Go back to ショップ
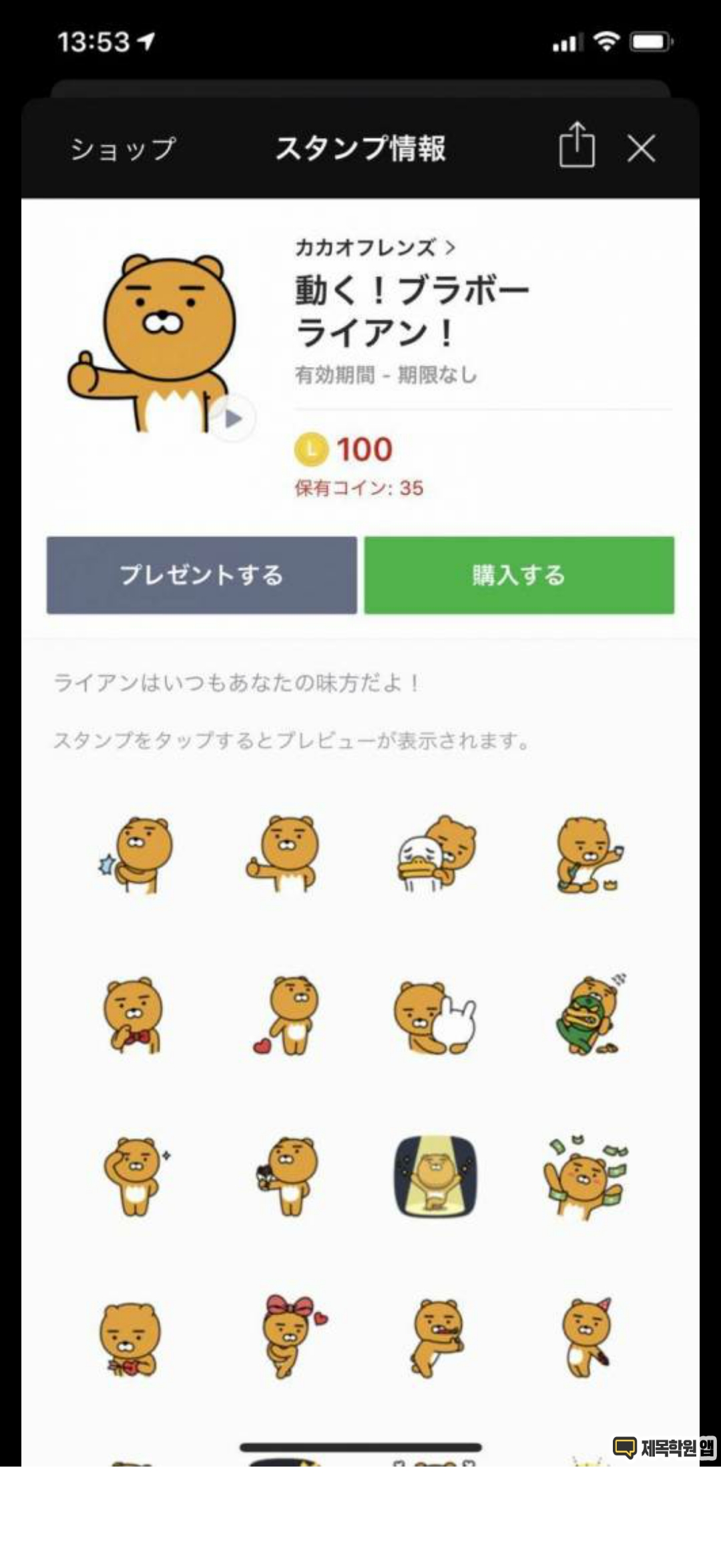Image resolution: width=721 pixels, height=1568 pixels. click(x=123, y=148)
